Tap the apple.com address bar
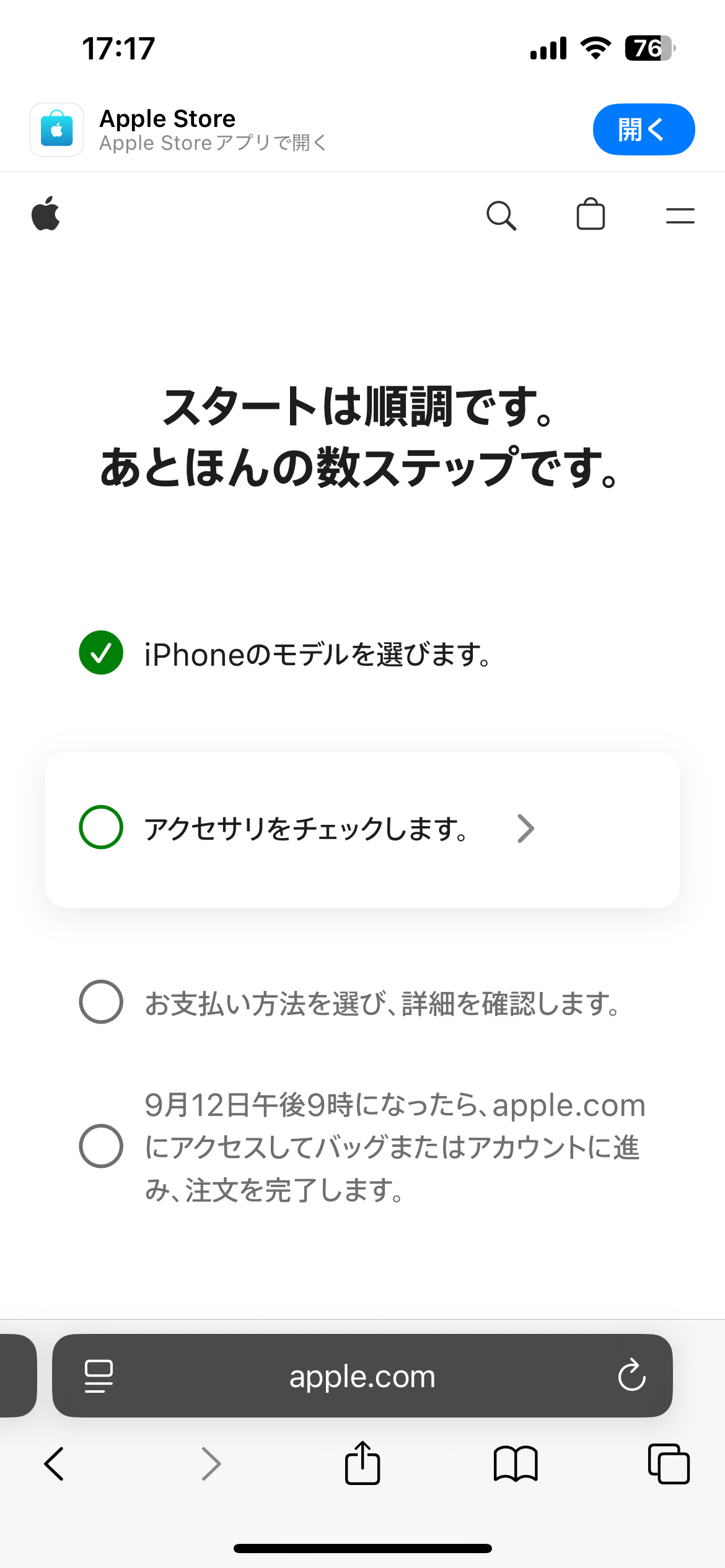Screen dimensions: 725x1568 (x=362, y=1376)
